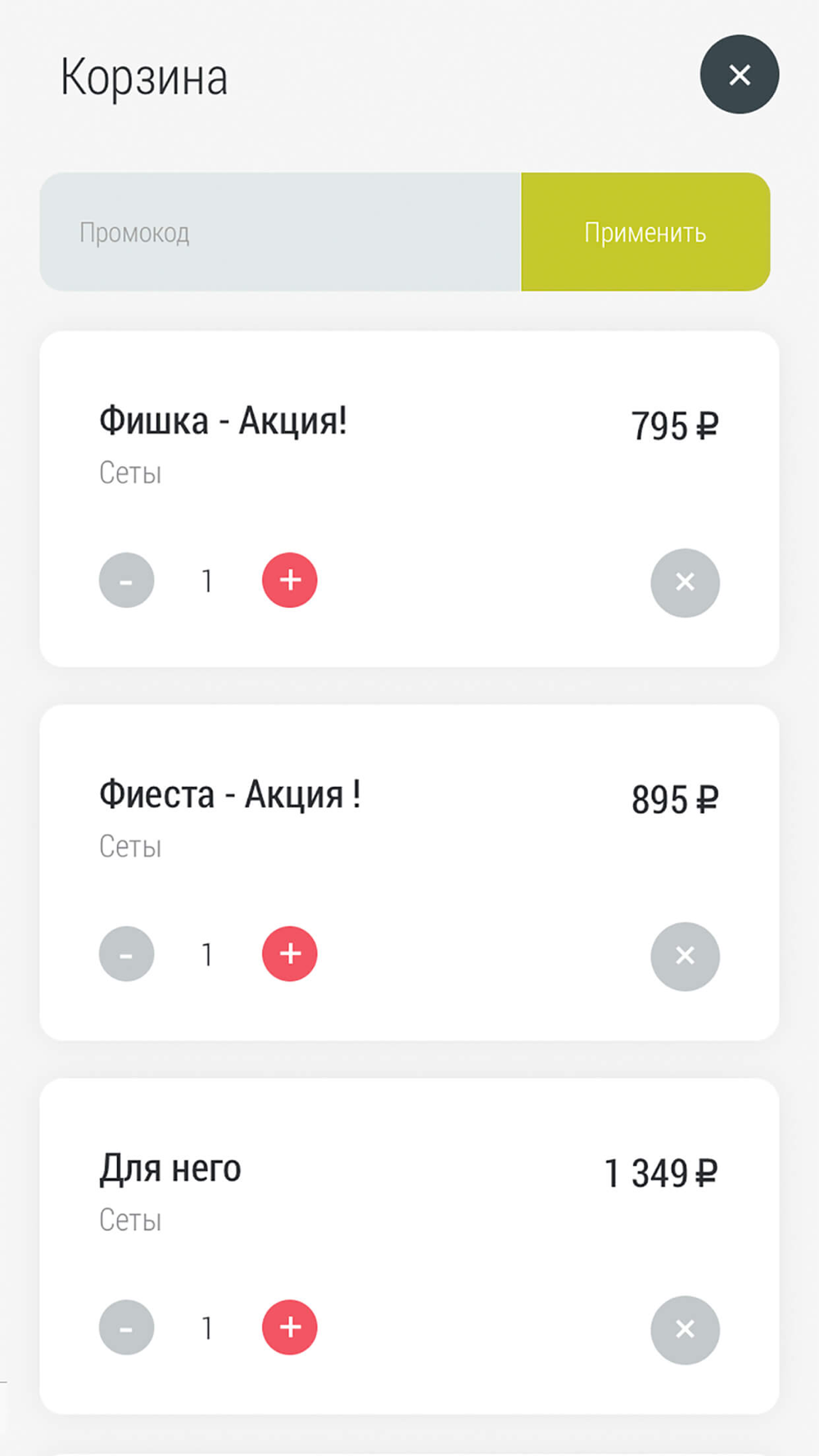Tap the Промокод input field

click(x=280, y=232)
